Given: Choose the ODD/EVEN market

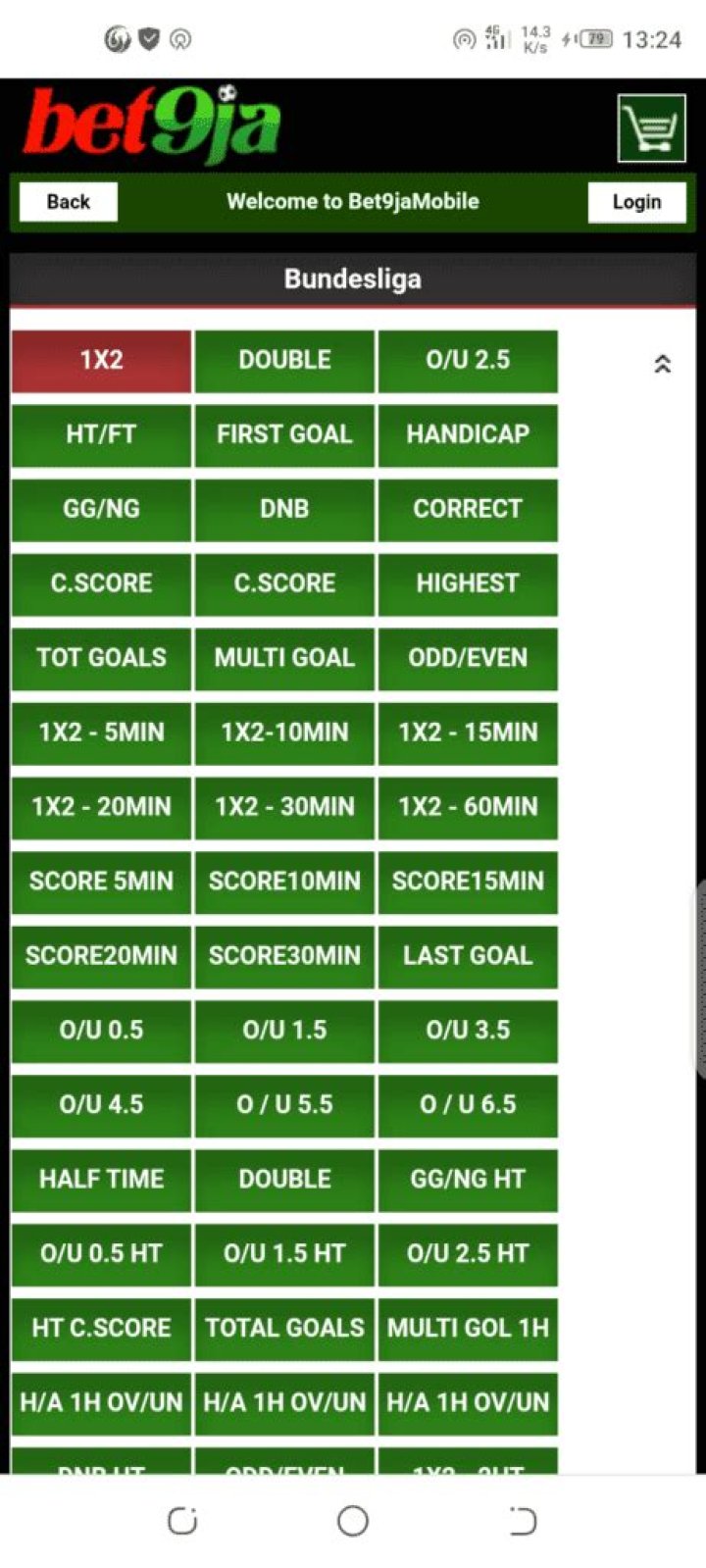Looking at the screenshot, I should coord(468,658).
